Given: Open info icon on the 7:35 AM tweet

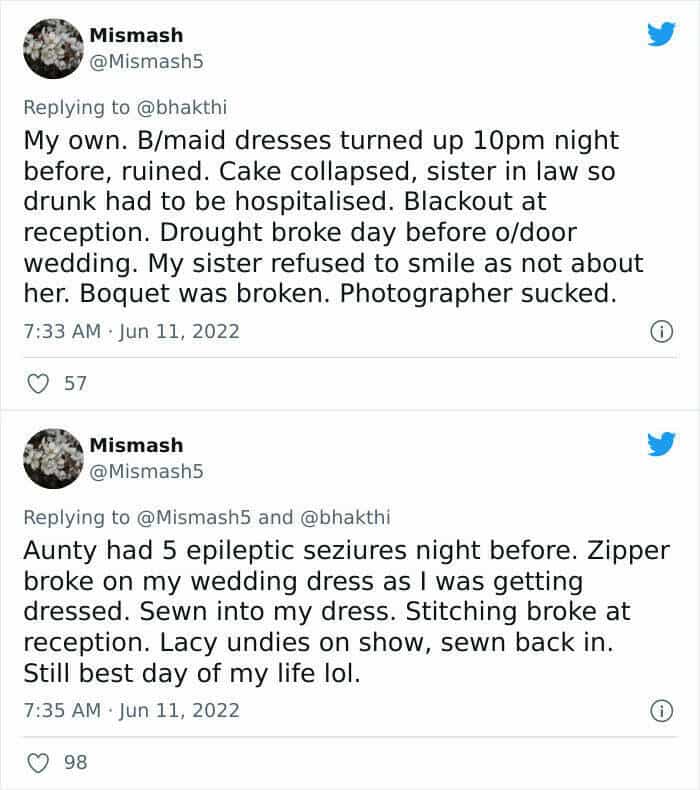Looking at the screenshot, I should [661, 711].
